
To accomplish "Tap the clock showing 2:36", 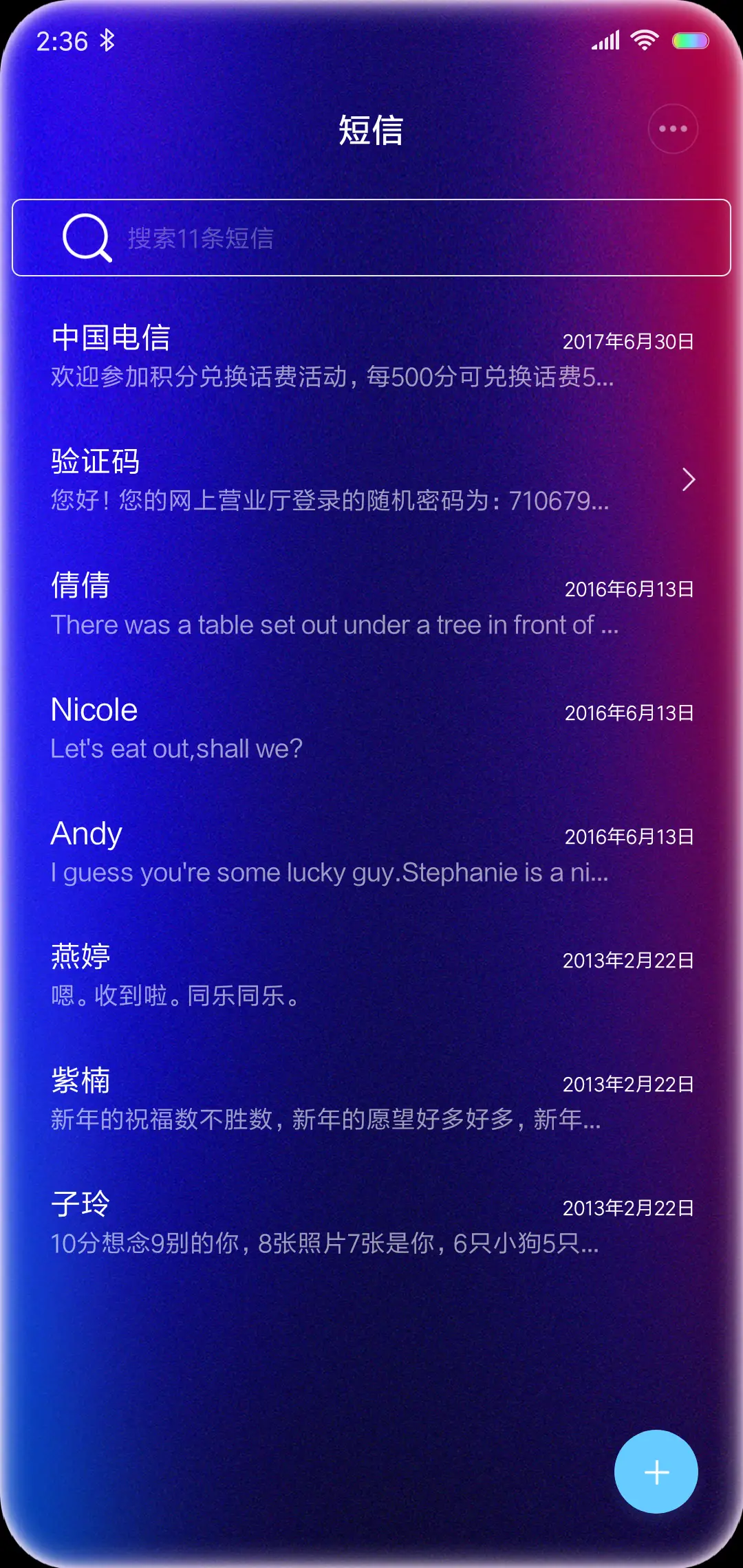I will [61, 41].
